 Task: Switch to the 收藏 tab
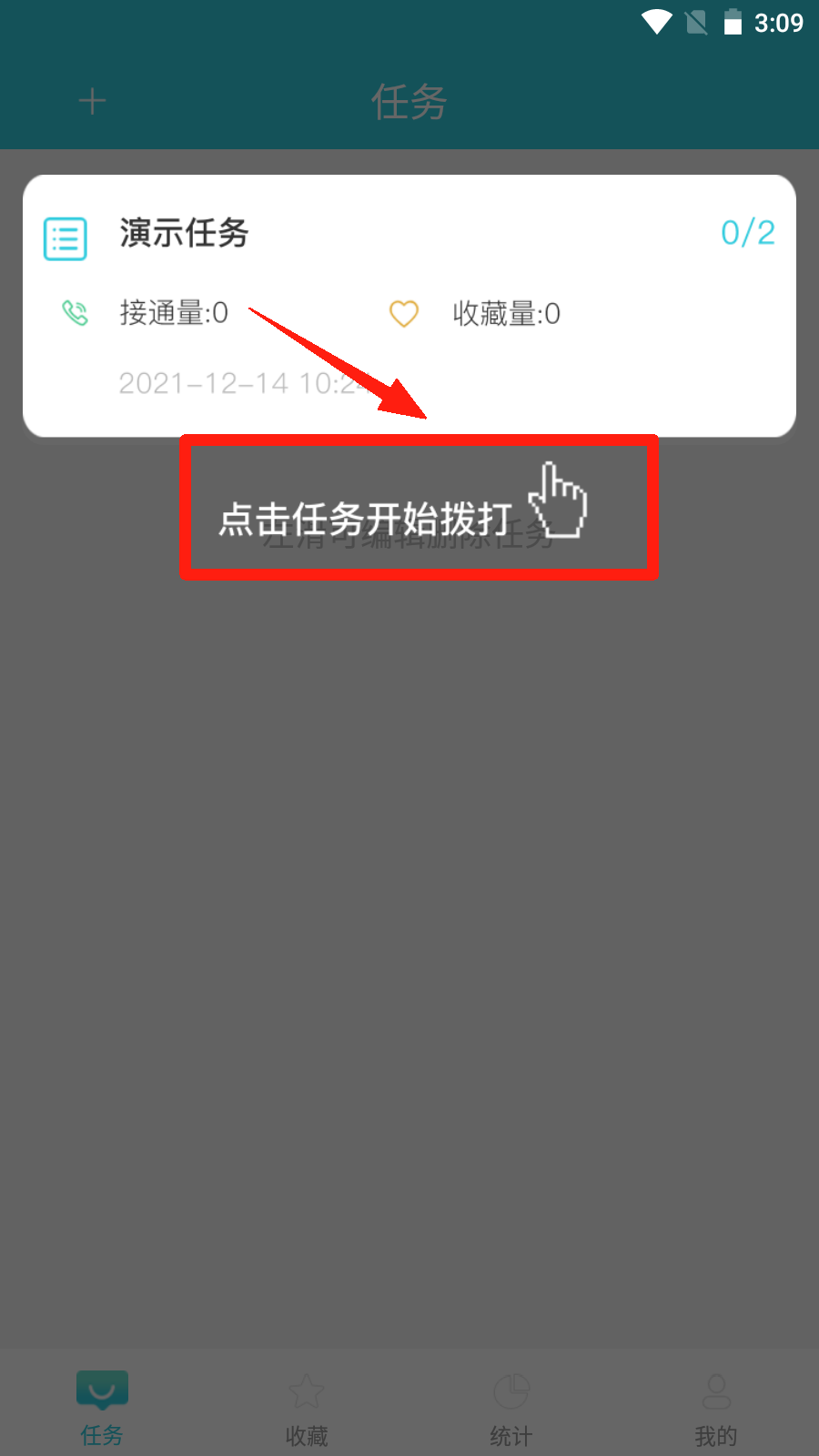point(307,1407)
